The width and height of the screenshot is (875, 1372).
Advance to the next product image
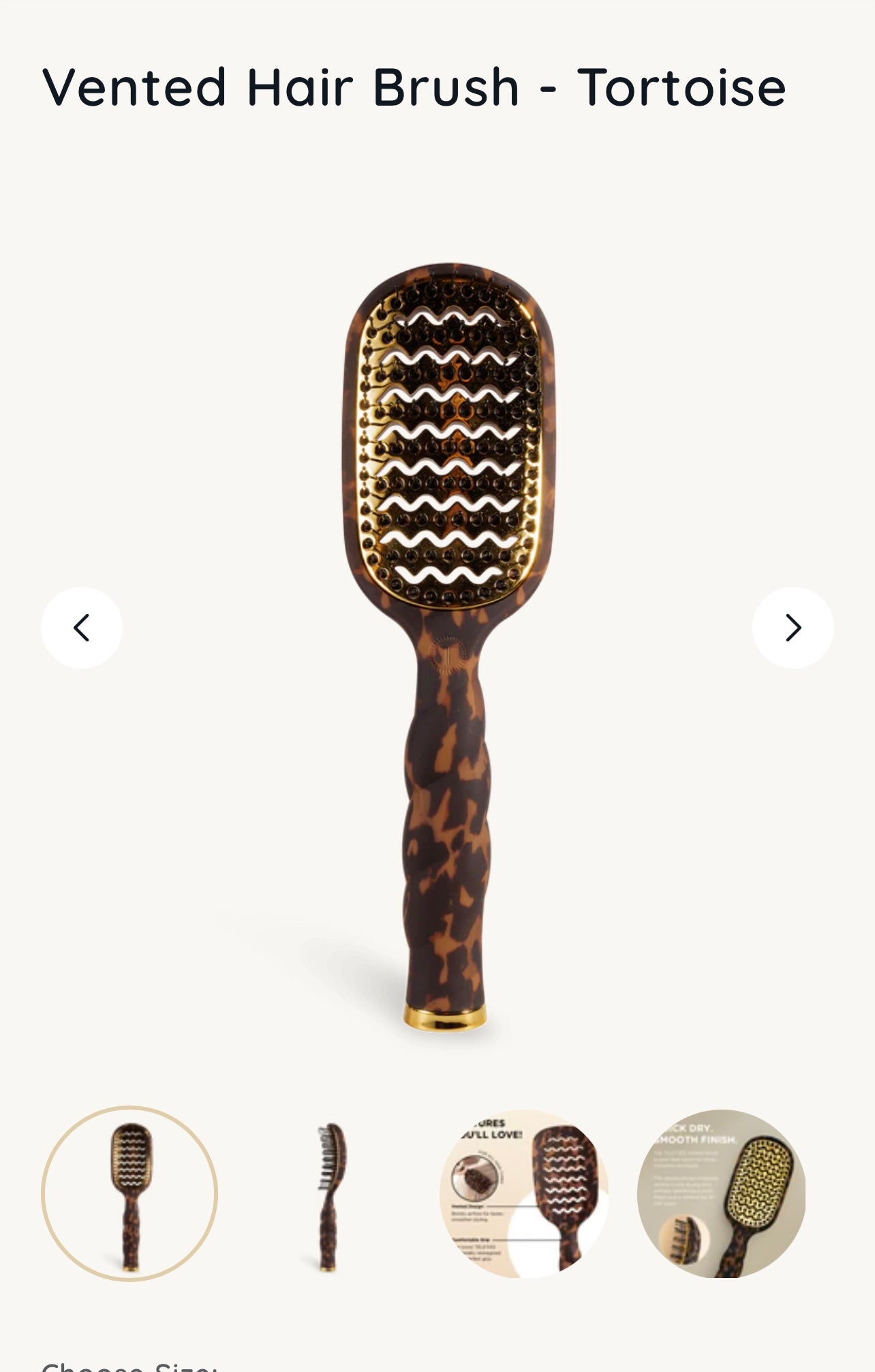[x=793, y=628]
